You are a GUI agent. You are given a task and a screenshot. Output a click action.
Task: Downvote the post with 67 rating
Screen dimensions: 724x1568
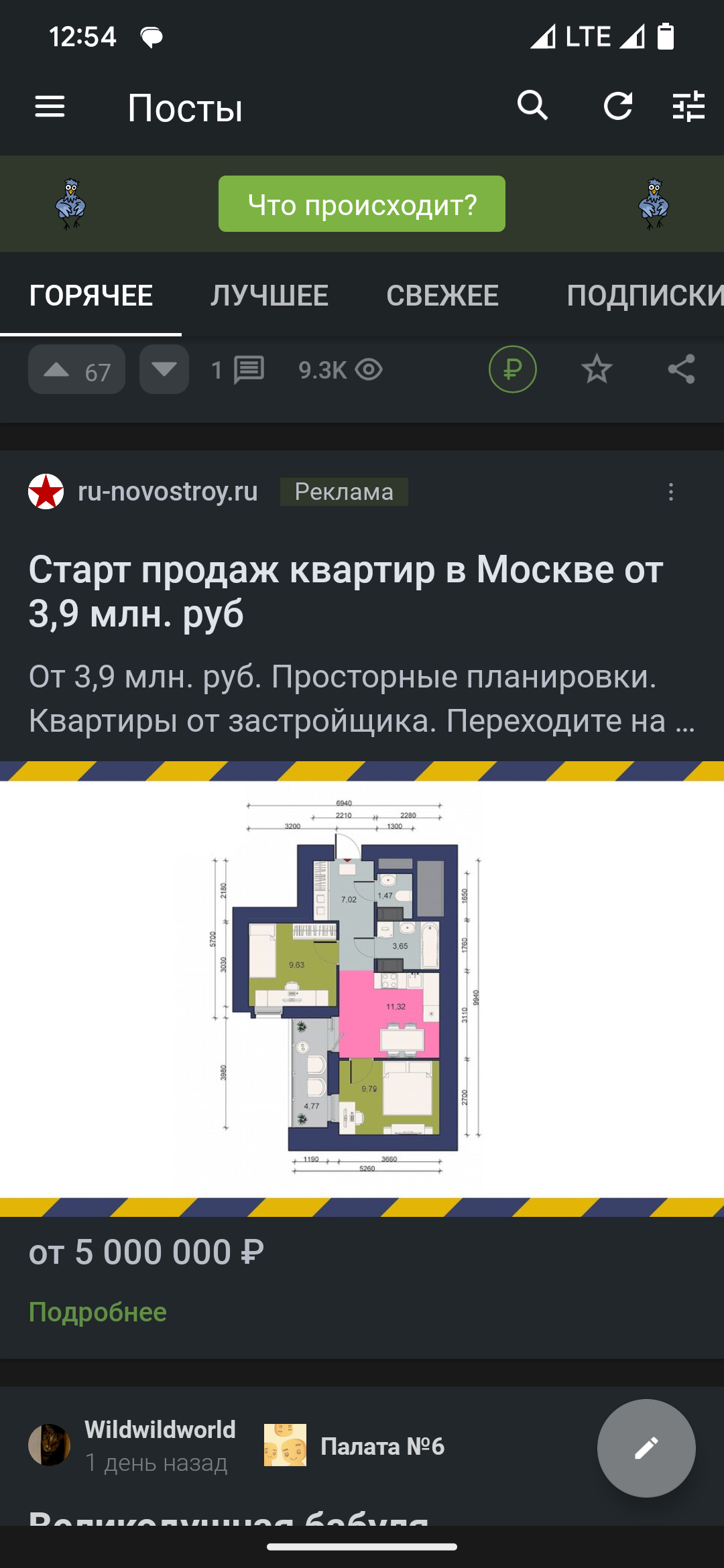[164, 369]
